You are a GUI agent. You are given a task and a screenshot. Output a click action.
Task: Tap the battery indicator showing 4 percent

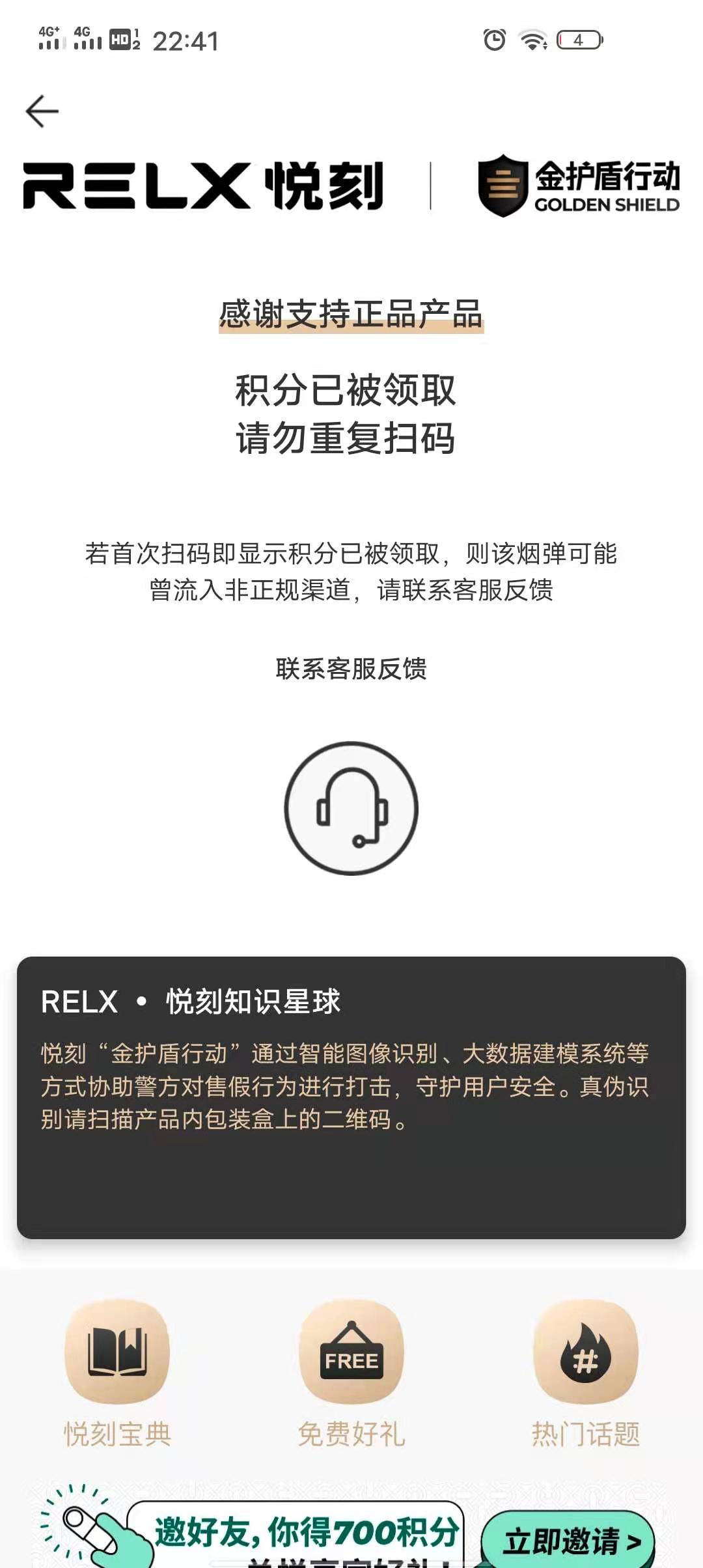pyautogui.click(x=578, y=39)
